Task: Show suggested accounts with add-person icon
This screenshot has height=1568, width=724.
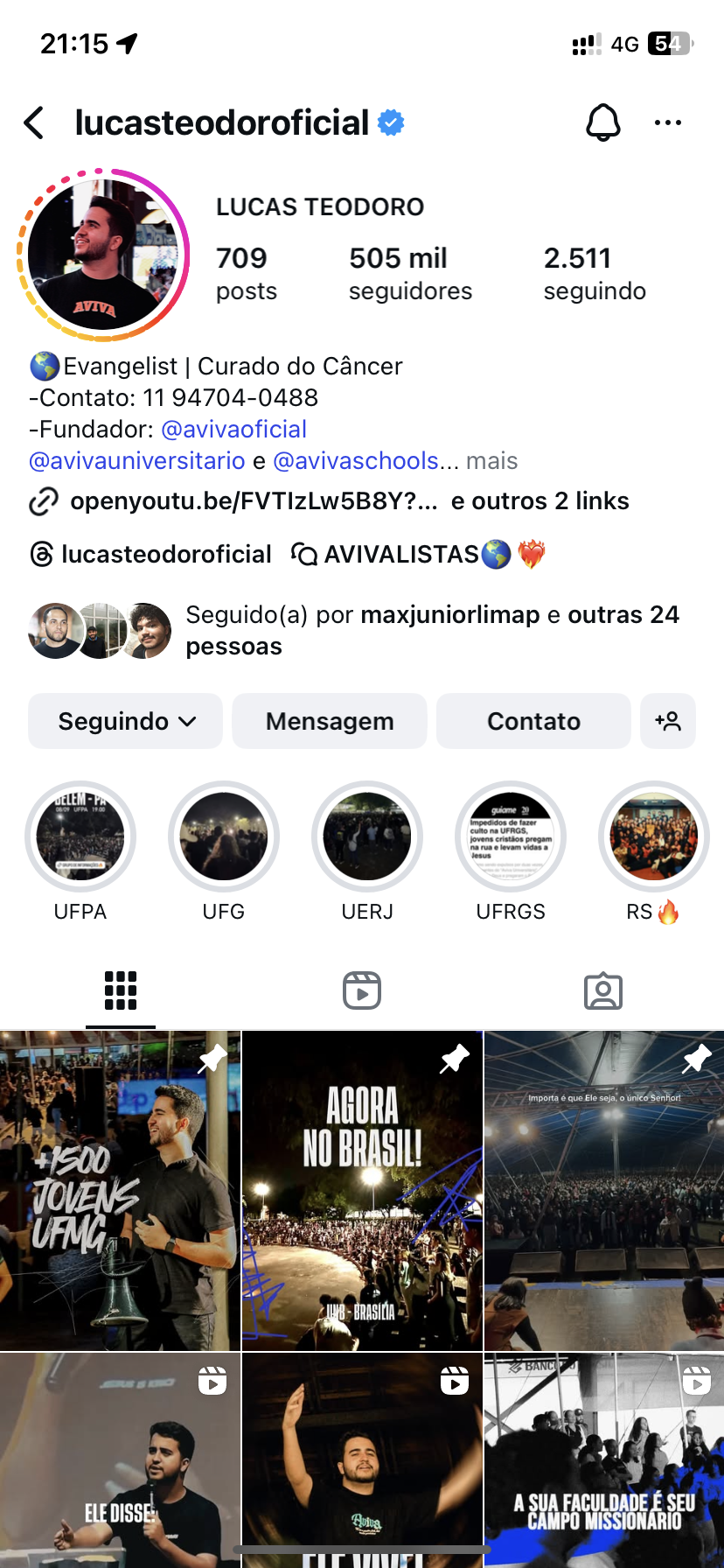Action: [668, 721]
